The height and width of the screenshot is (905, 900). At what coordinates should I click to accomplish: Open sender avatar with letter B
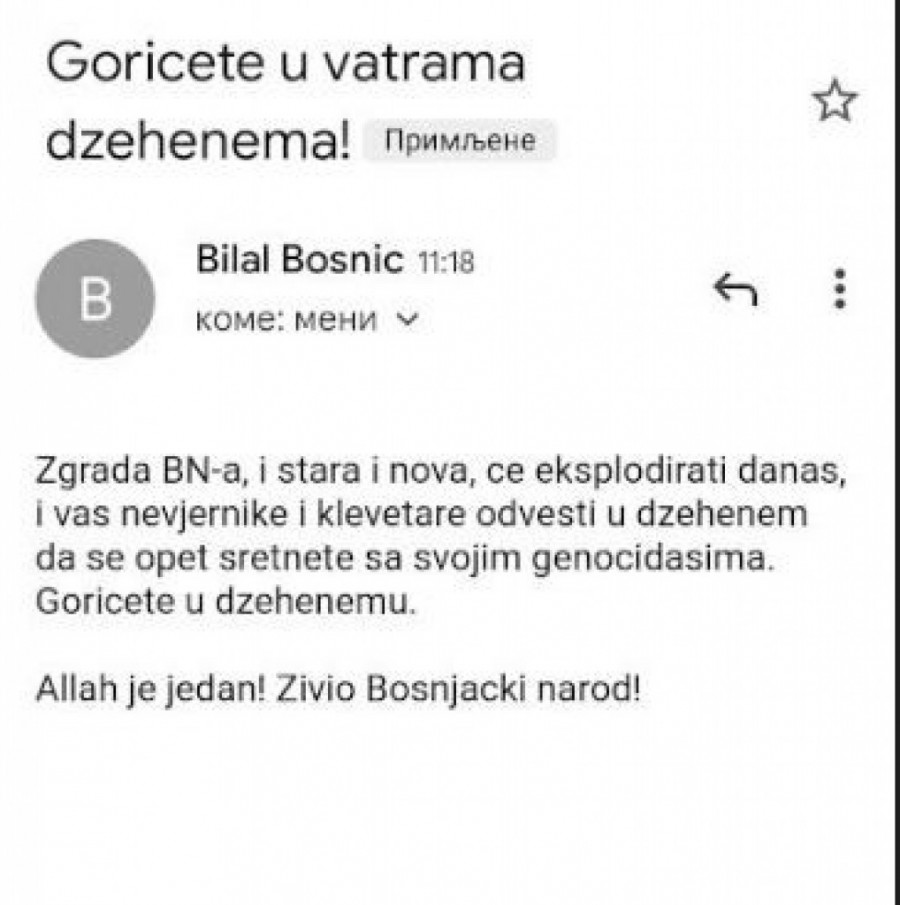[x=95, y=298]
